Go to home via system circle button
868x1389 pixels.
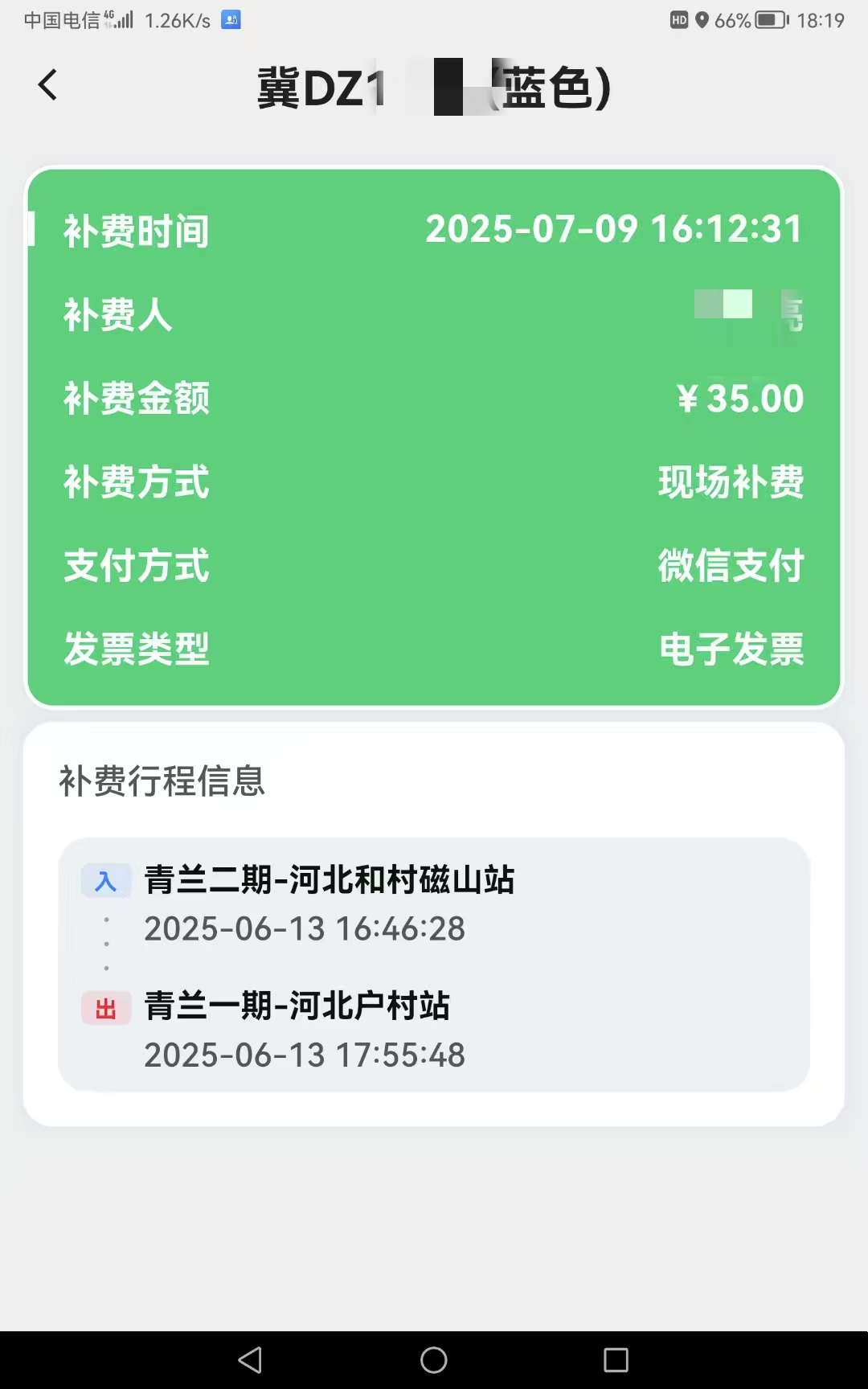click(434, 1360)
